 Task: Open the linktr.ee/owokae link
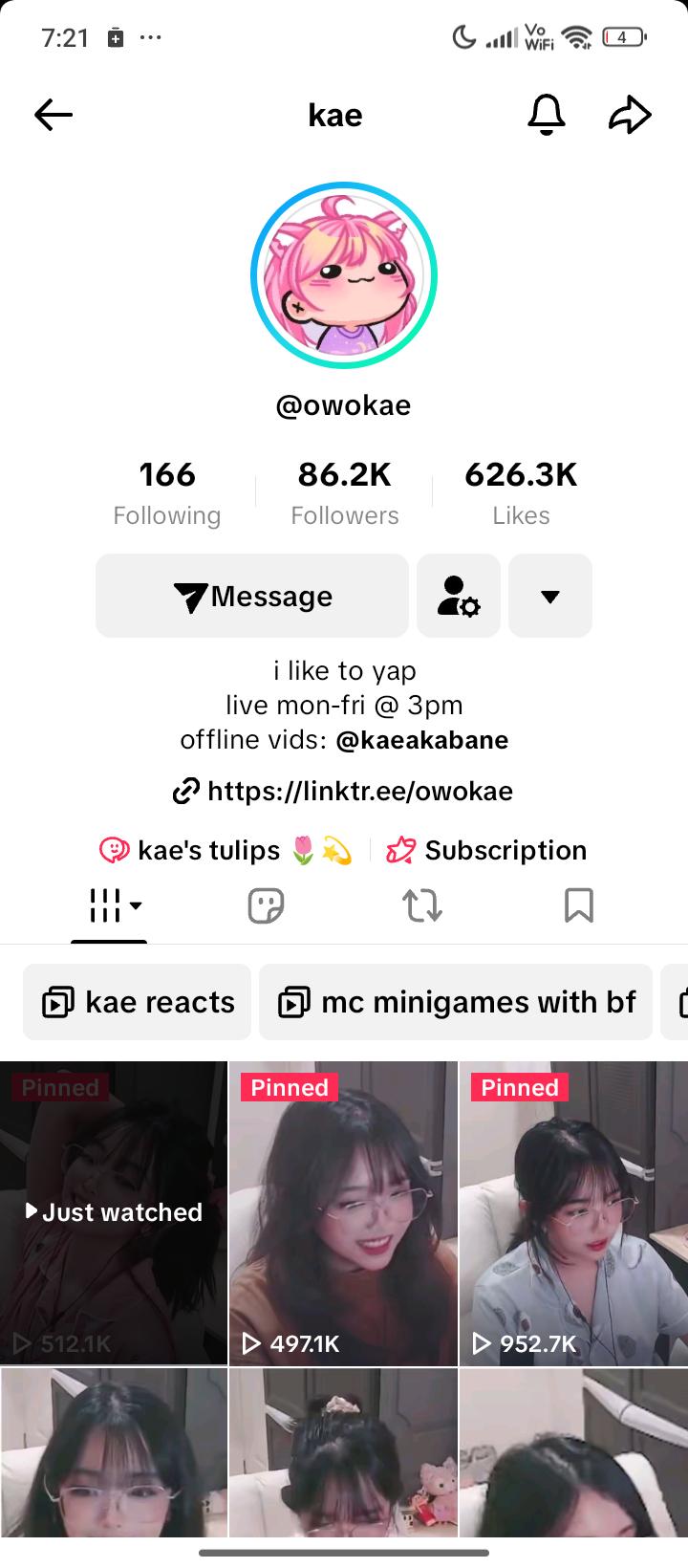(344, 792)
